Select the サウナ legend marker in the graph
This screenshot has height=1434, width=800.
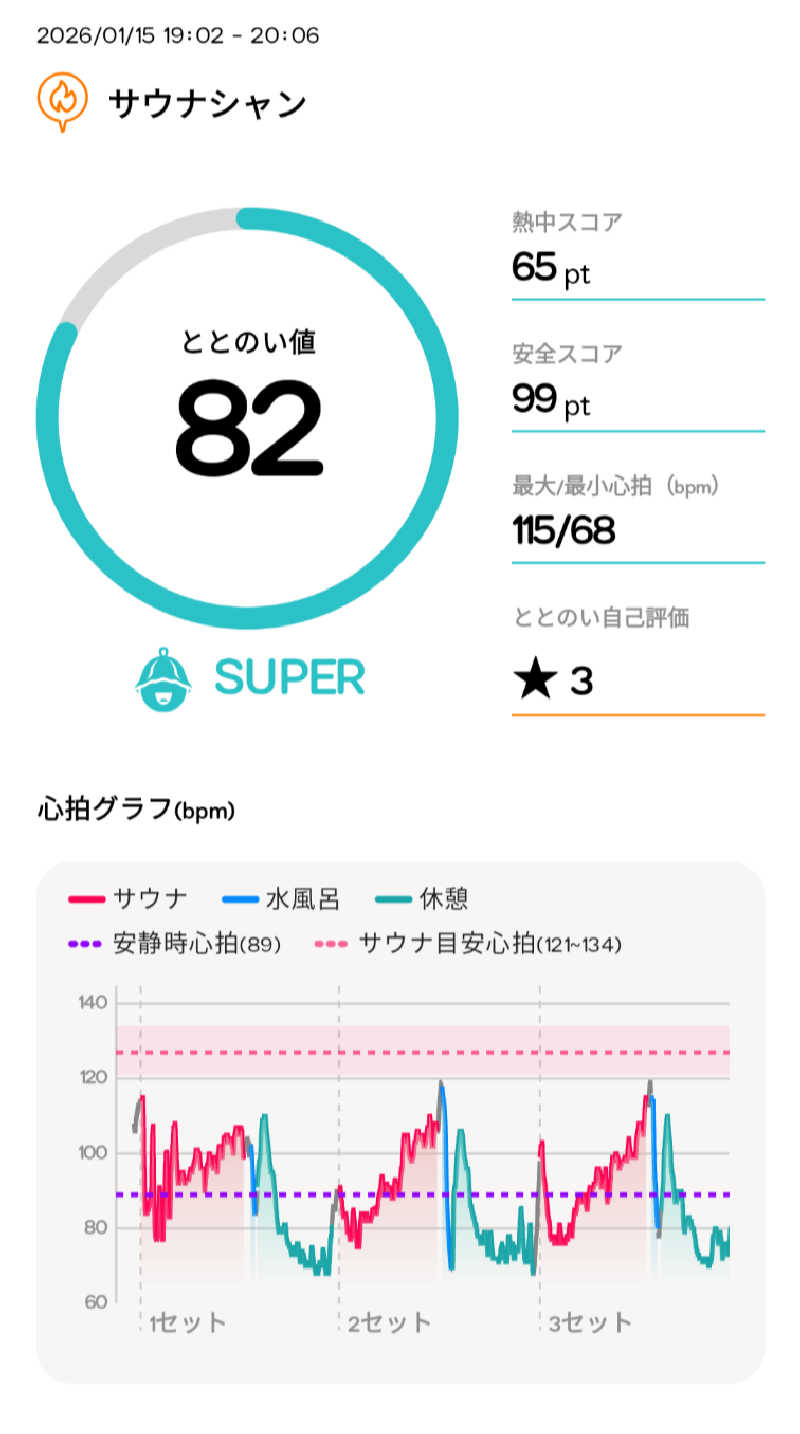(x=85, y=899)
